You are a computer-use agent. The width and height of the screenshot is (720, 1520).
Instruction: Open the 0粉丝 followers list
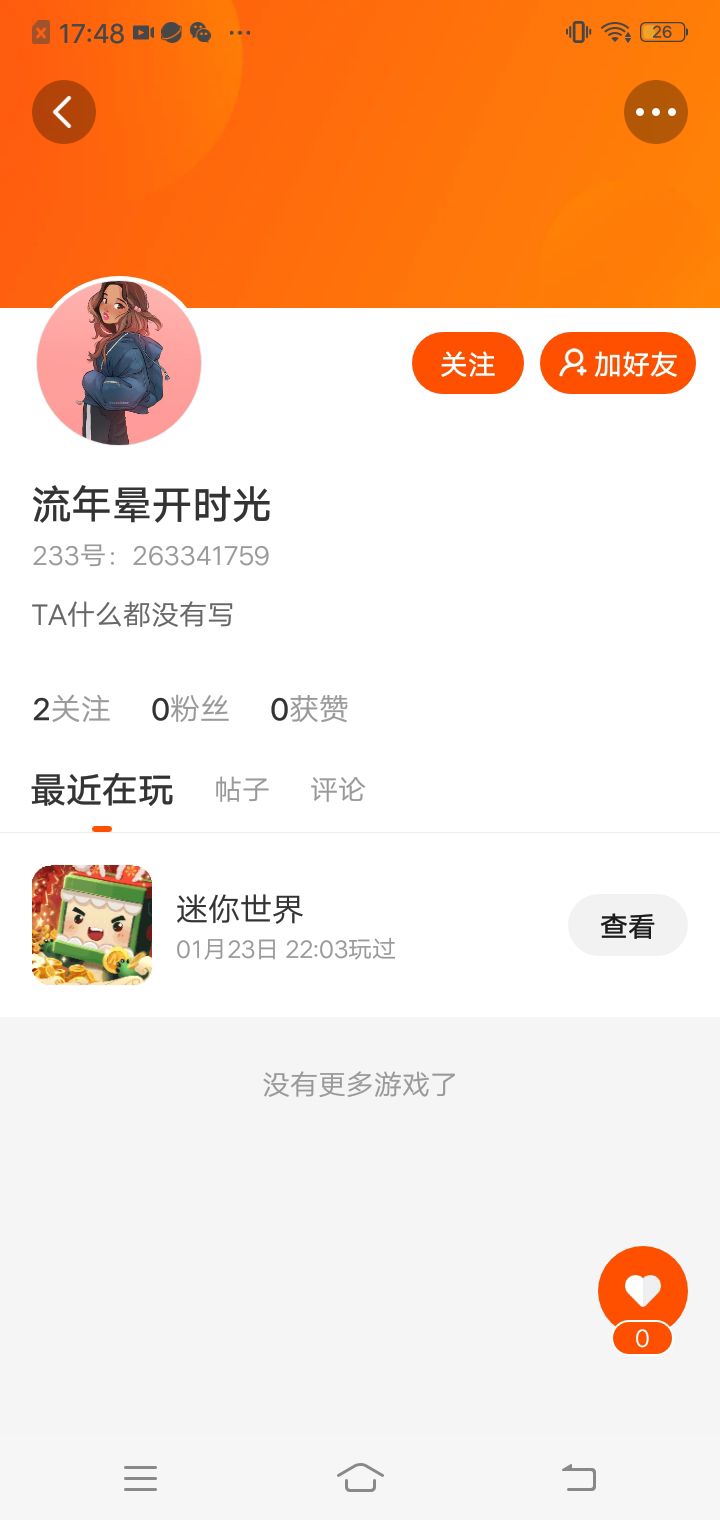click(x=190, y=710)
